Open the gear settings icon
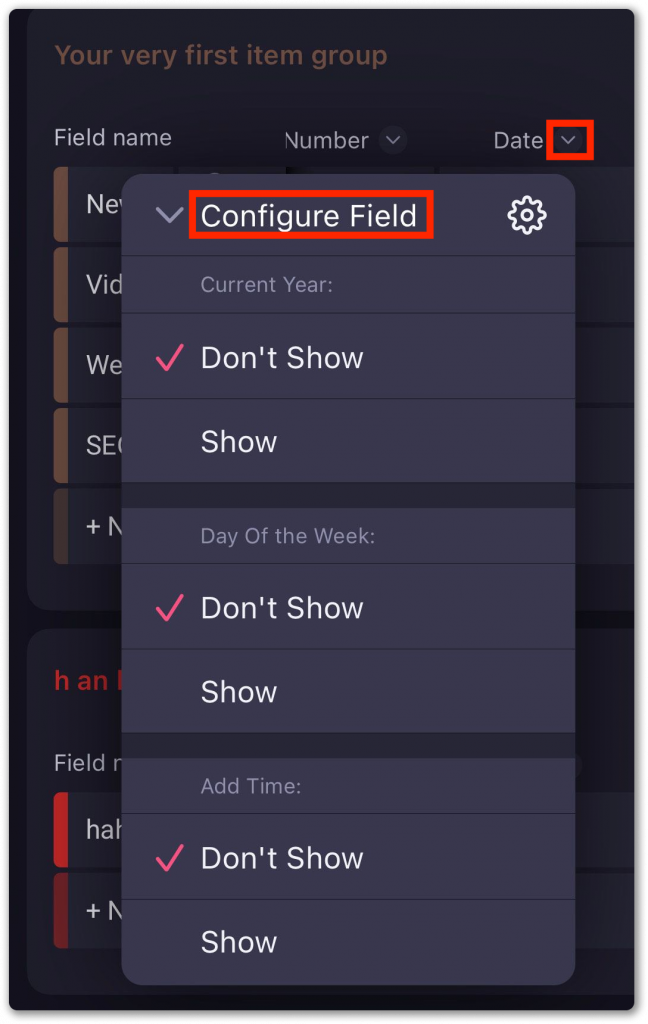Image resolution: width=648 pixels, height=1024 pixels. coord(527,215)
